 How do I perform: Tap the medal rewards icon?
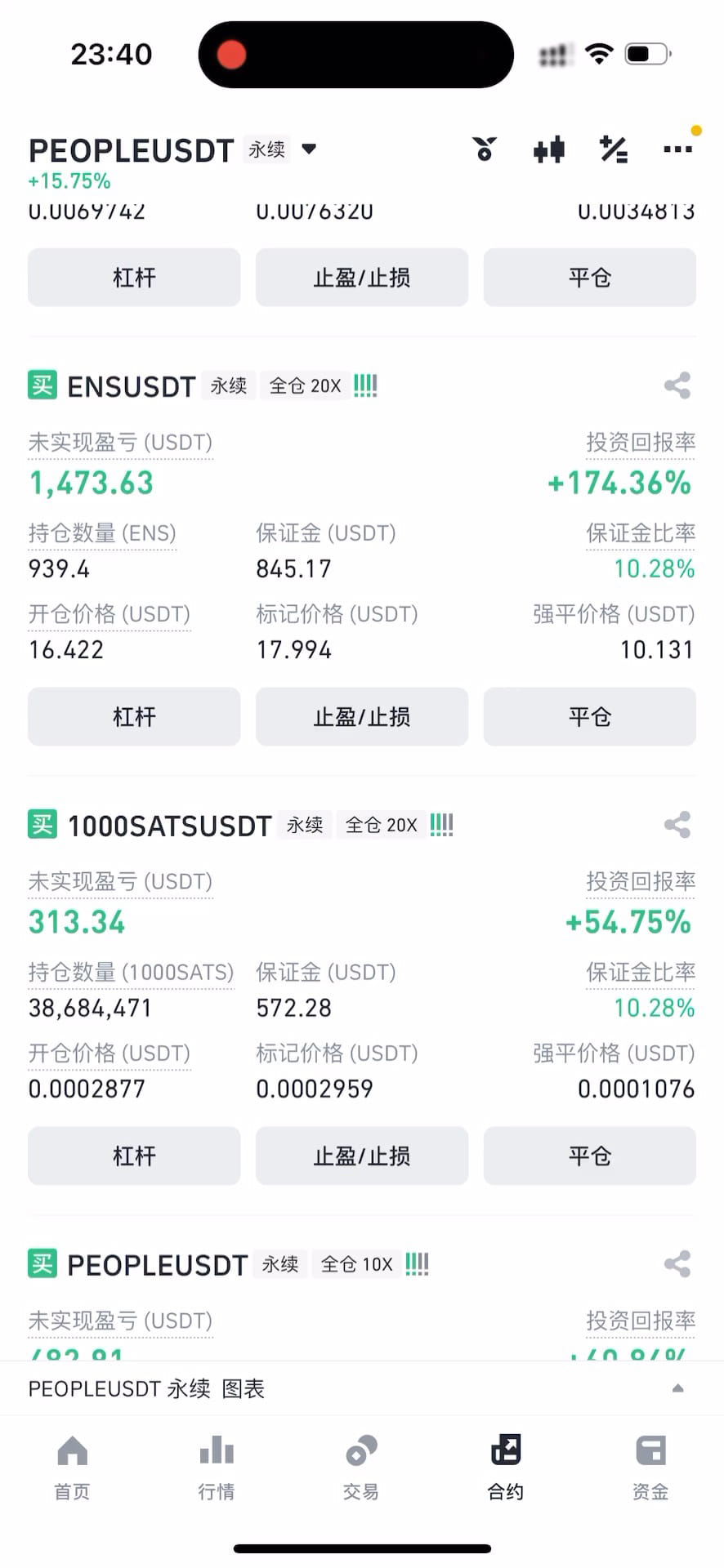click(x=485, y=149)
